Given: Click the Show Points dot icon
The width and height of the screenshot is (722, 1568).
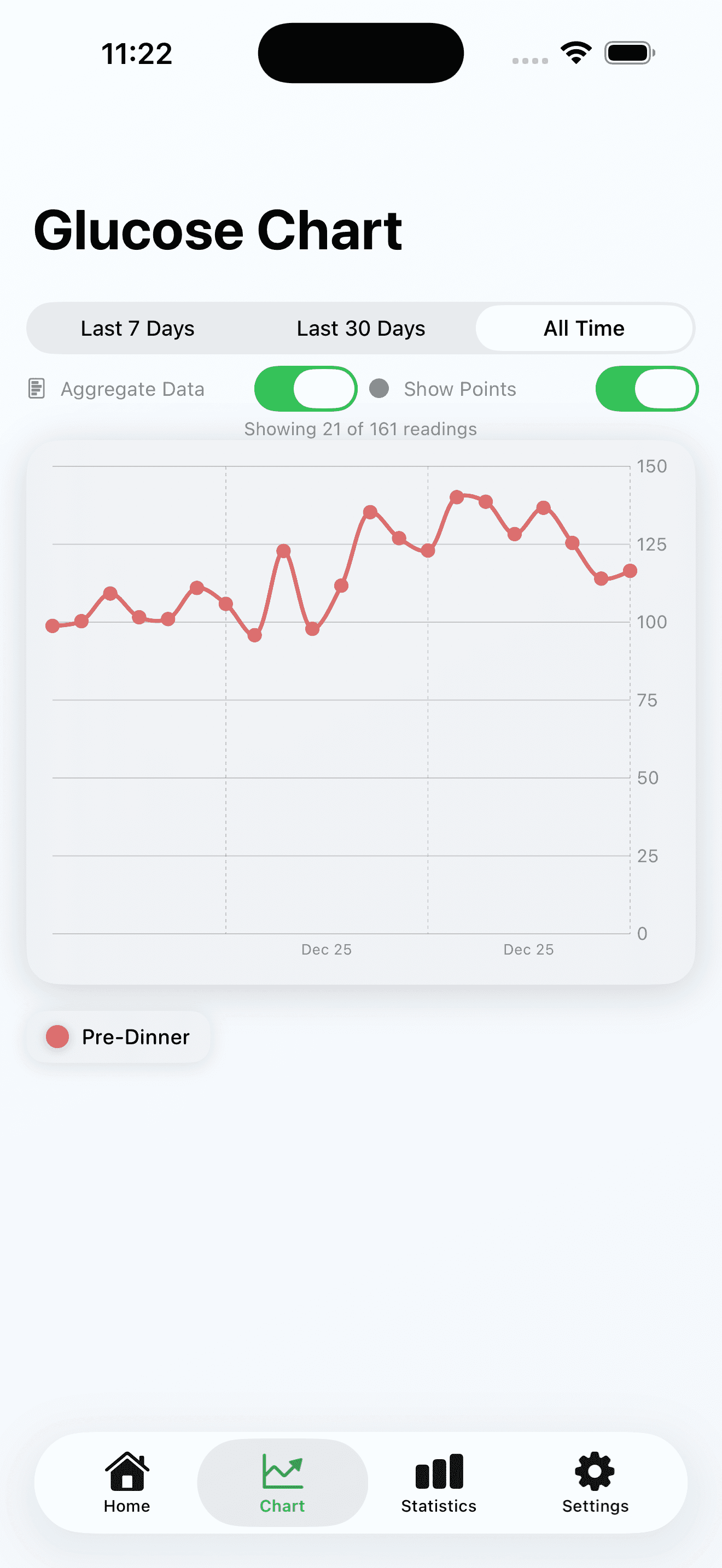Looking at the screenshot, I should click(x=379, y=388).
